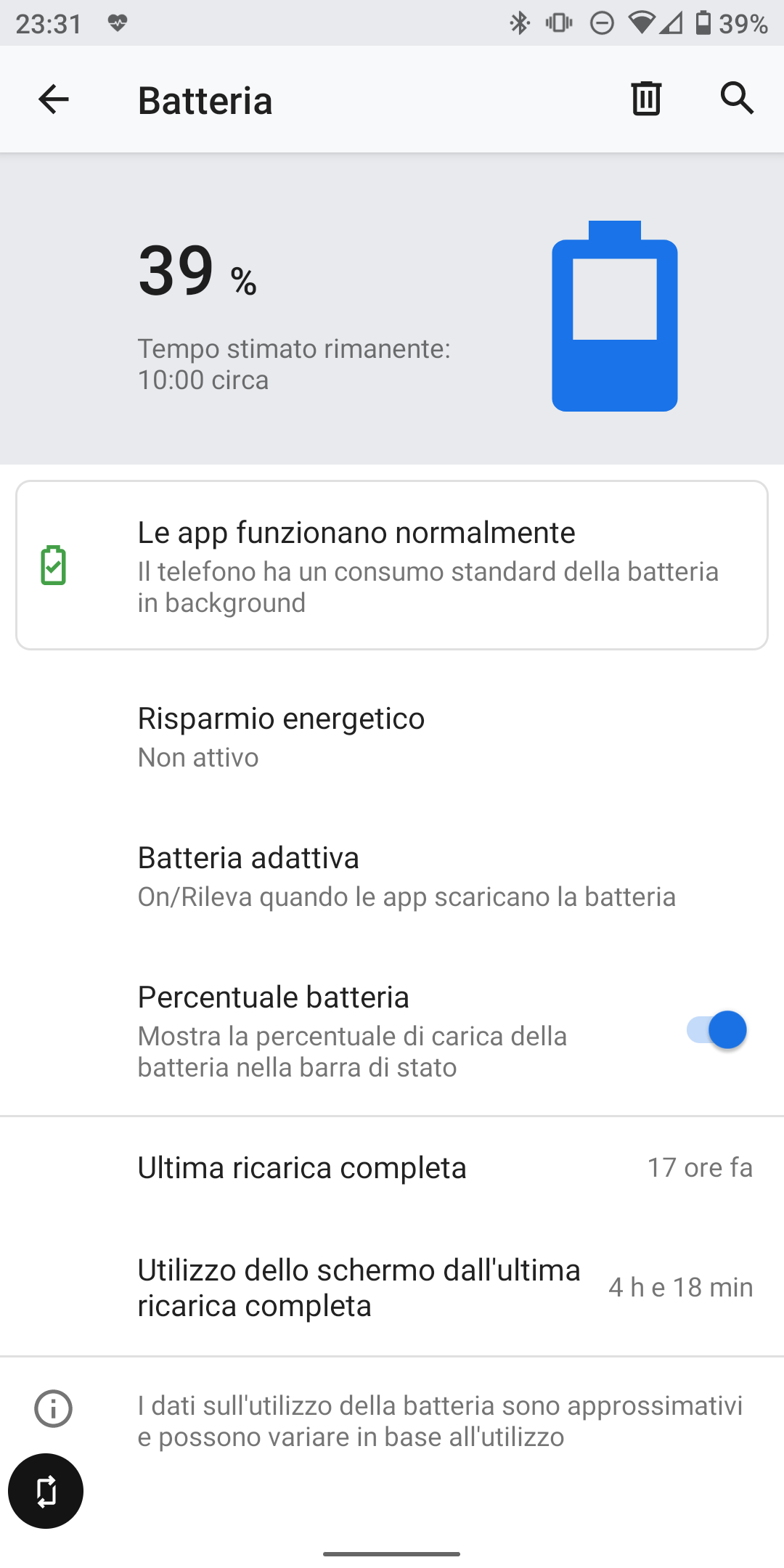
Task: Tap the trash can icon in the toolbar
Action: point(646,99)
